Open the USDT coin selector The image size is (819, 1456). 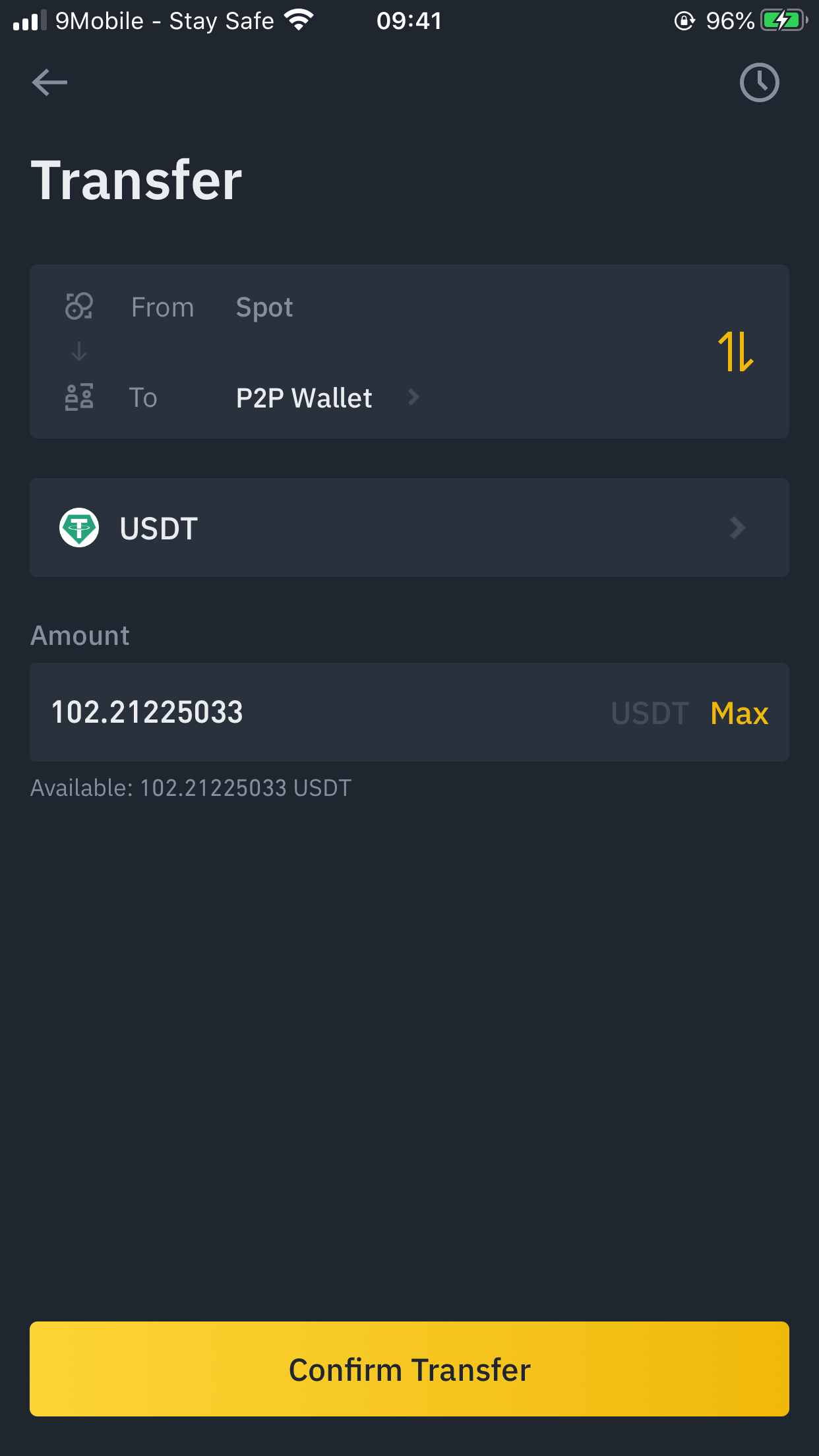pyautogui.click(x=409, y=528)
